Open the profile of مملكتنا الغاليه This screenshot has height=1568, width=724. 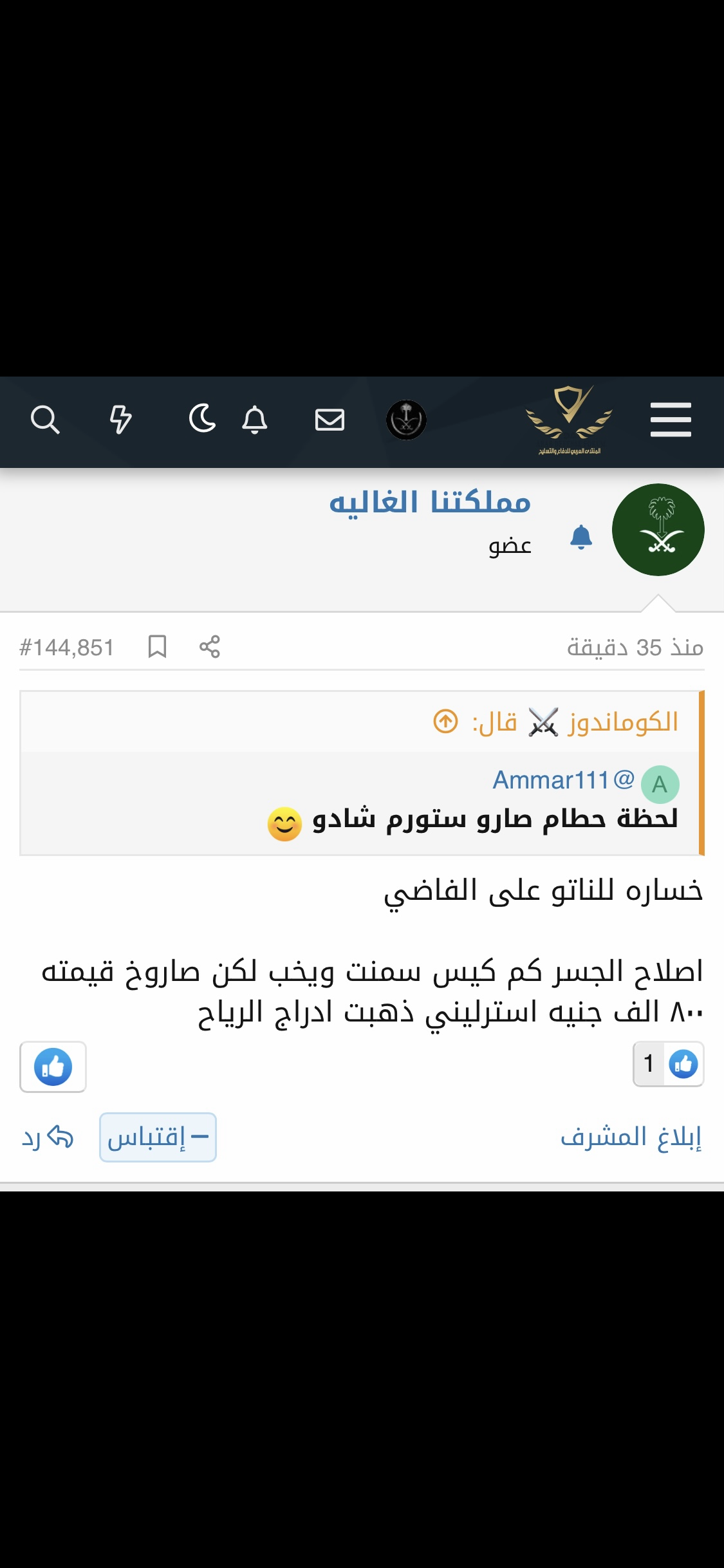tap(430, 503)
